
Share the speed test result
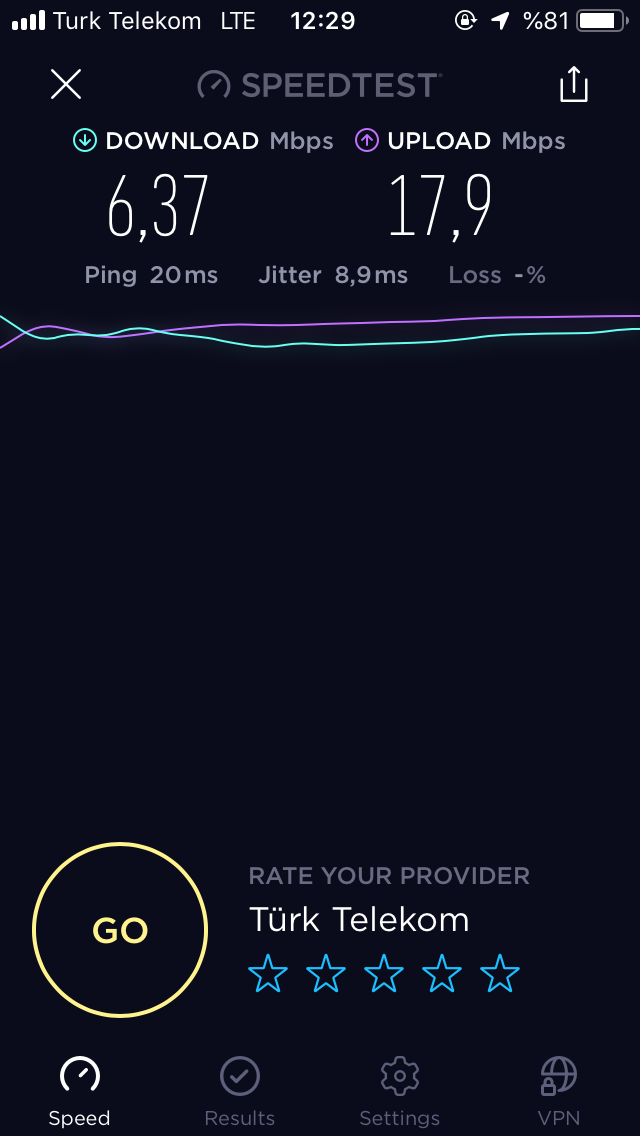point(573,84)
